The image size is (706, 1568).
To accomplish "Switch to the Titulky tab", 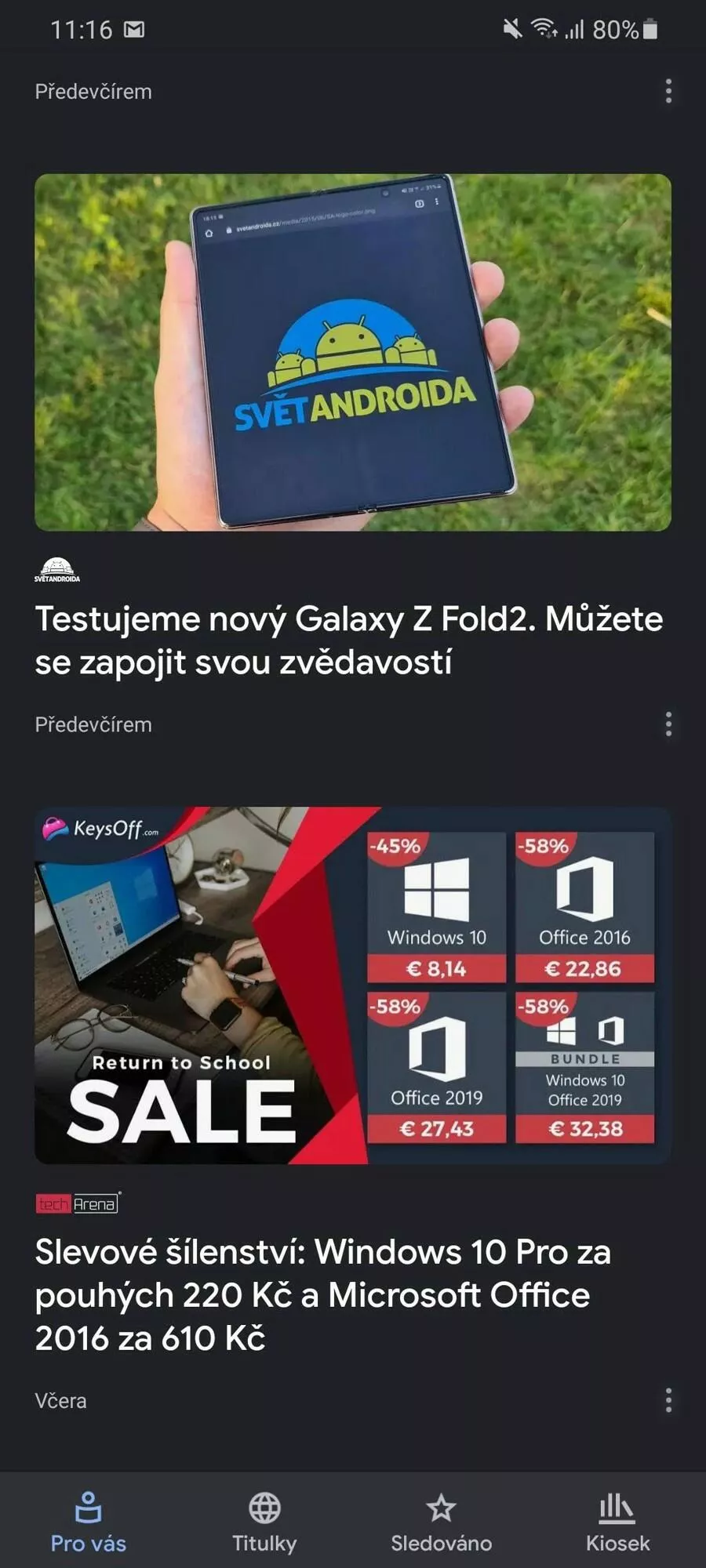I will pos(264,1522).
